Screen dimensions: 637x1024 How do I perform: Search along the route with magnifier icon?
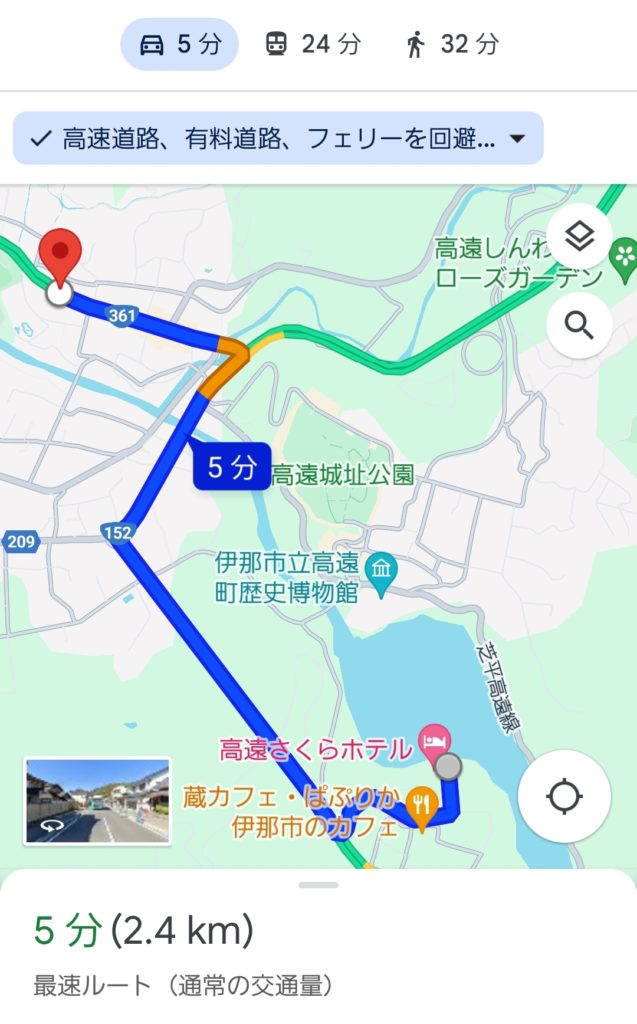pyautogui.click(x=579, y=325)
